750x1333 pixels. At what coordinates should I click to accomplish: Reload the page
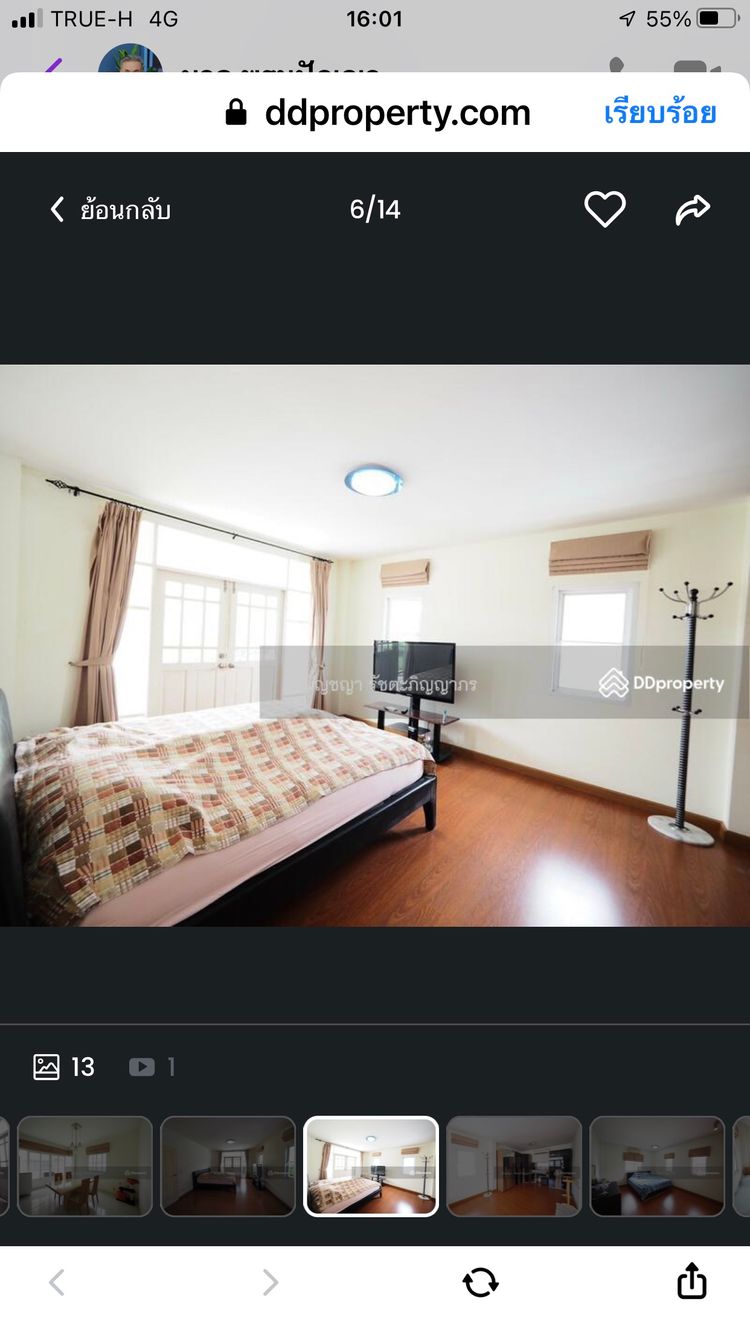click(480, 1282)
